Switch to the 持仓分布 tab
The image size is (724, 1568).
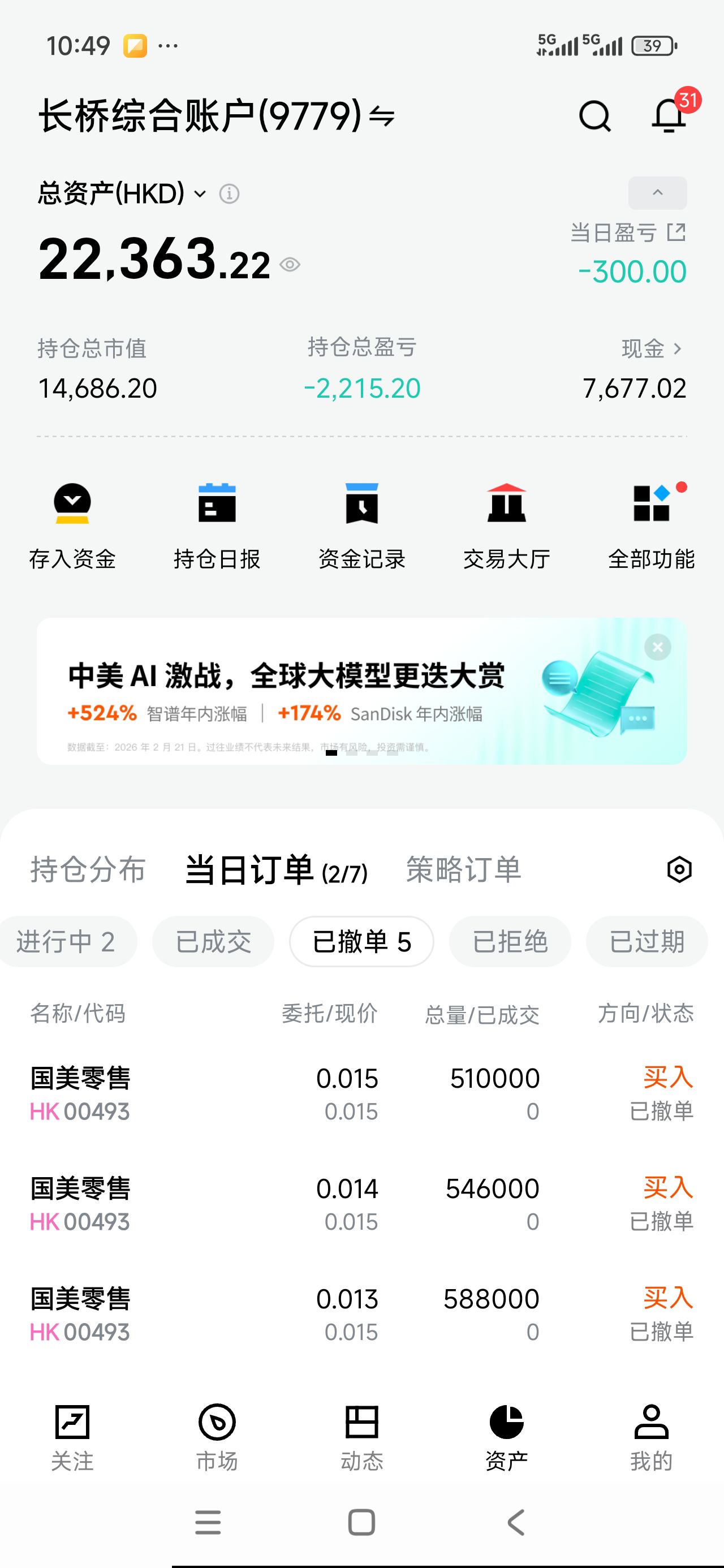pyautogui.click(x=88, y=869)
